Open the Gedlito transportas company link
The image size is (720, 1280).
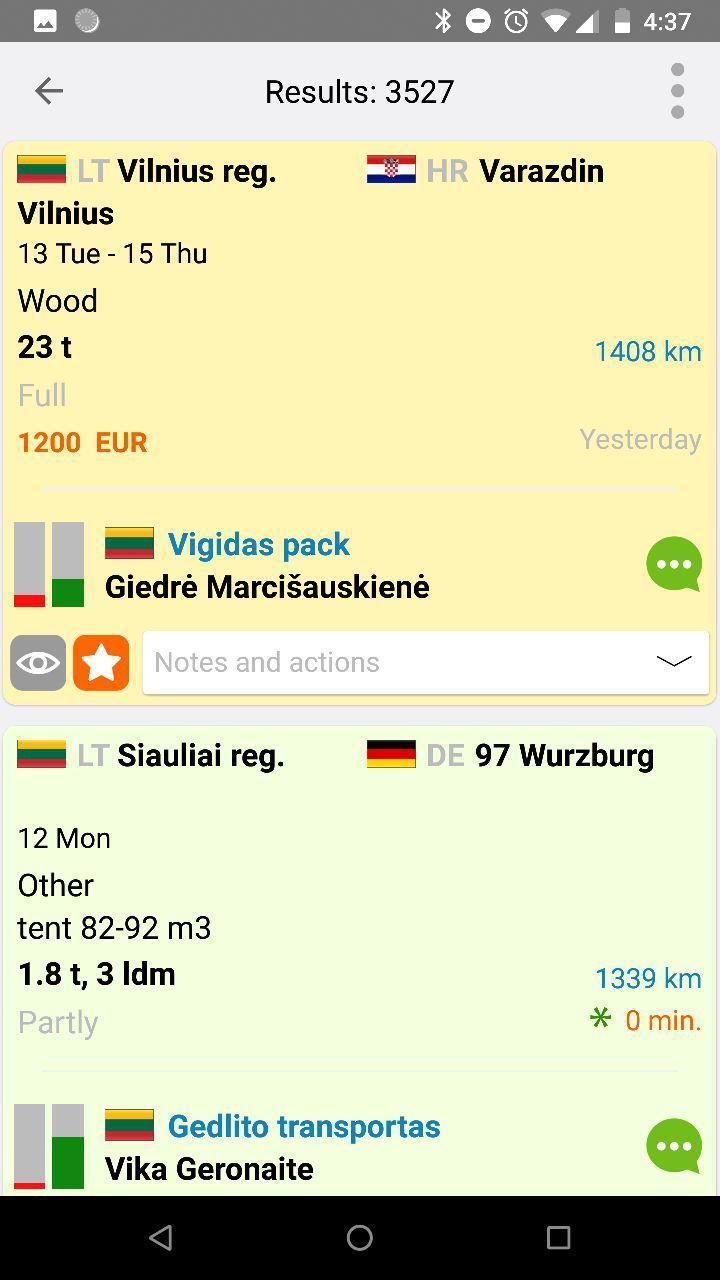(x=304, y=1126)
